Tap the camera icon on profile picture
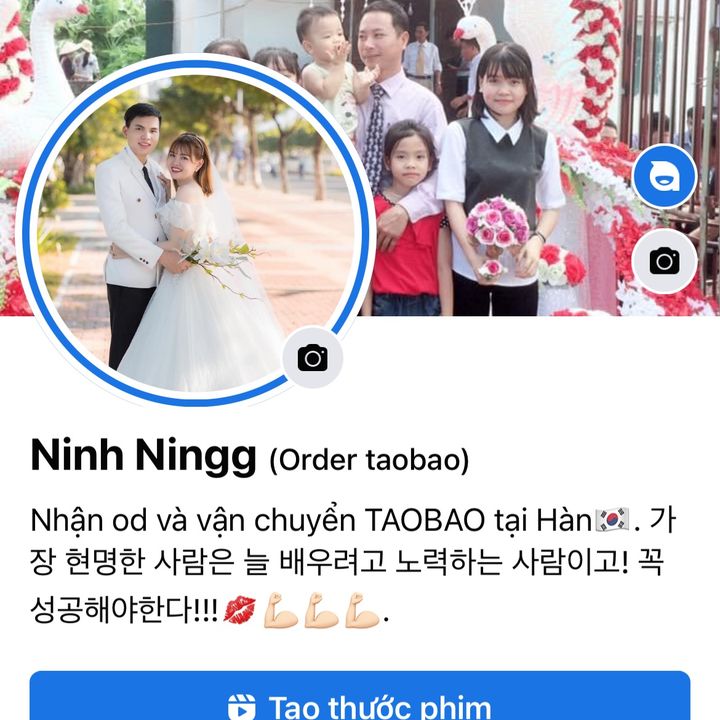This screenshot has width=720, height=720. [x=312, y=357]
